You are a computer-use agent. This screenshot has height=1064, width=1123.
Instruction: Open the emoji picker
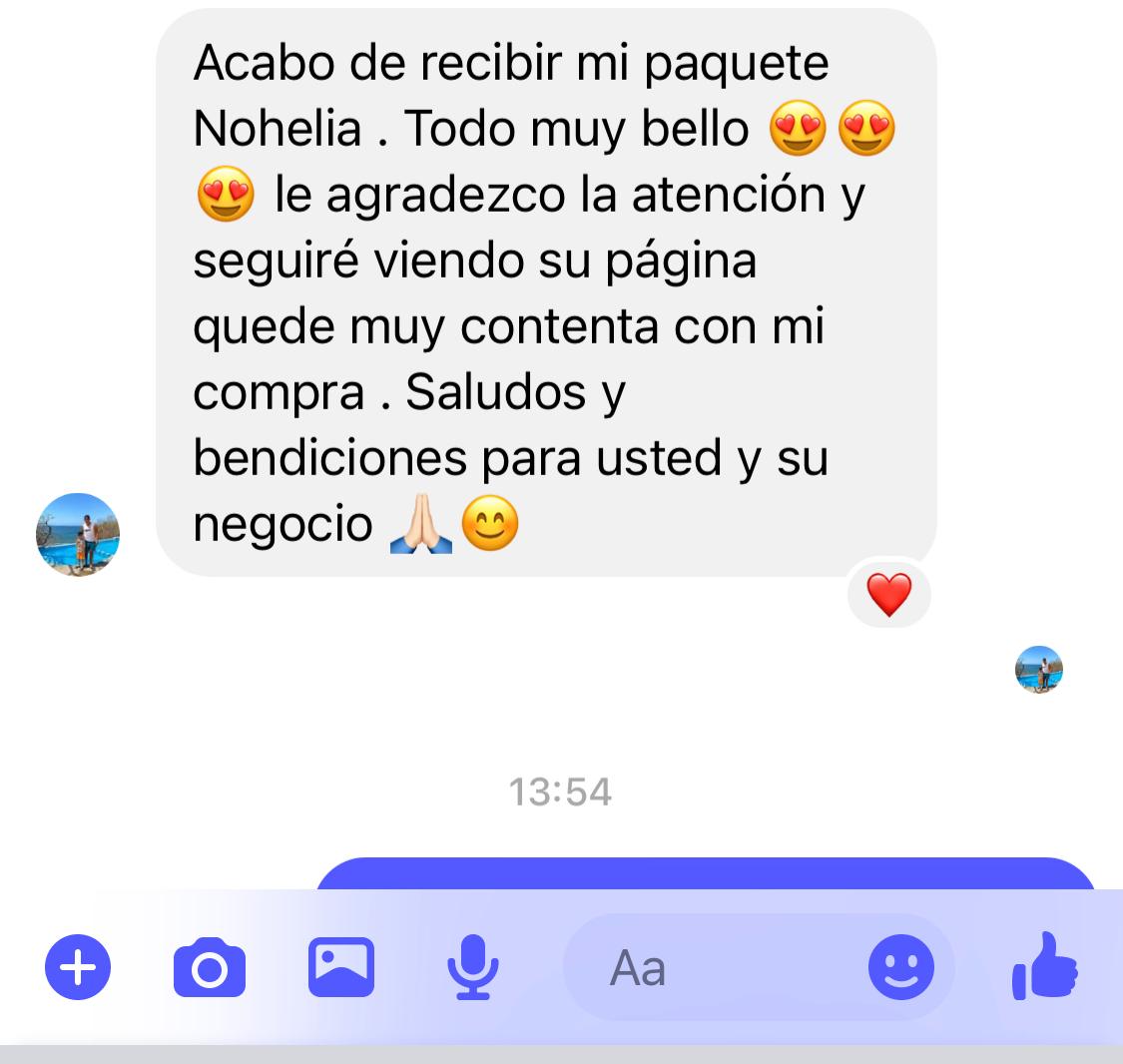[x=901, y=967]
